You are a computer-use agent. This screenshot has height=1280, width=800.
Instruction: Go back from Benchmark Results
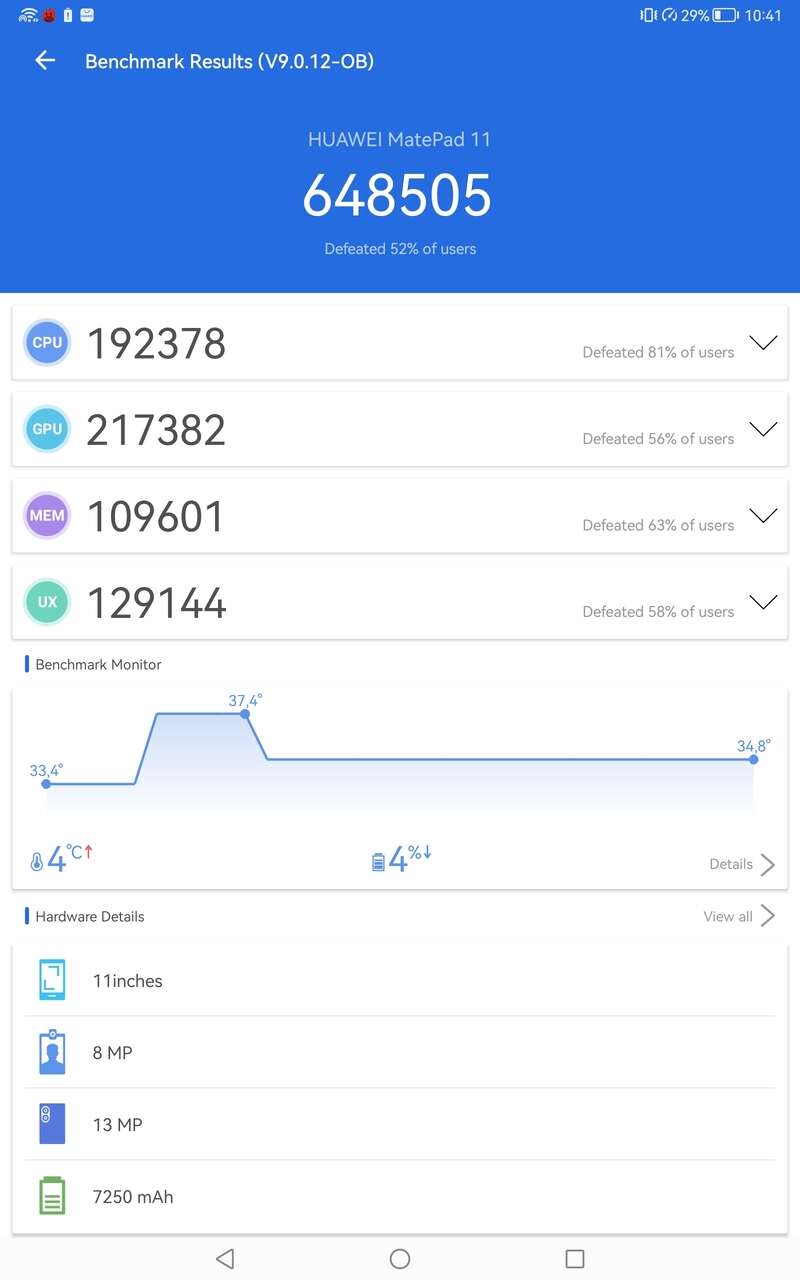click(x=45, y=61)
